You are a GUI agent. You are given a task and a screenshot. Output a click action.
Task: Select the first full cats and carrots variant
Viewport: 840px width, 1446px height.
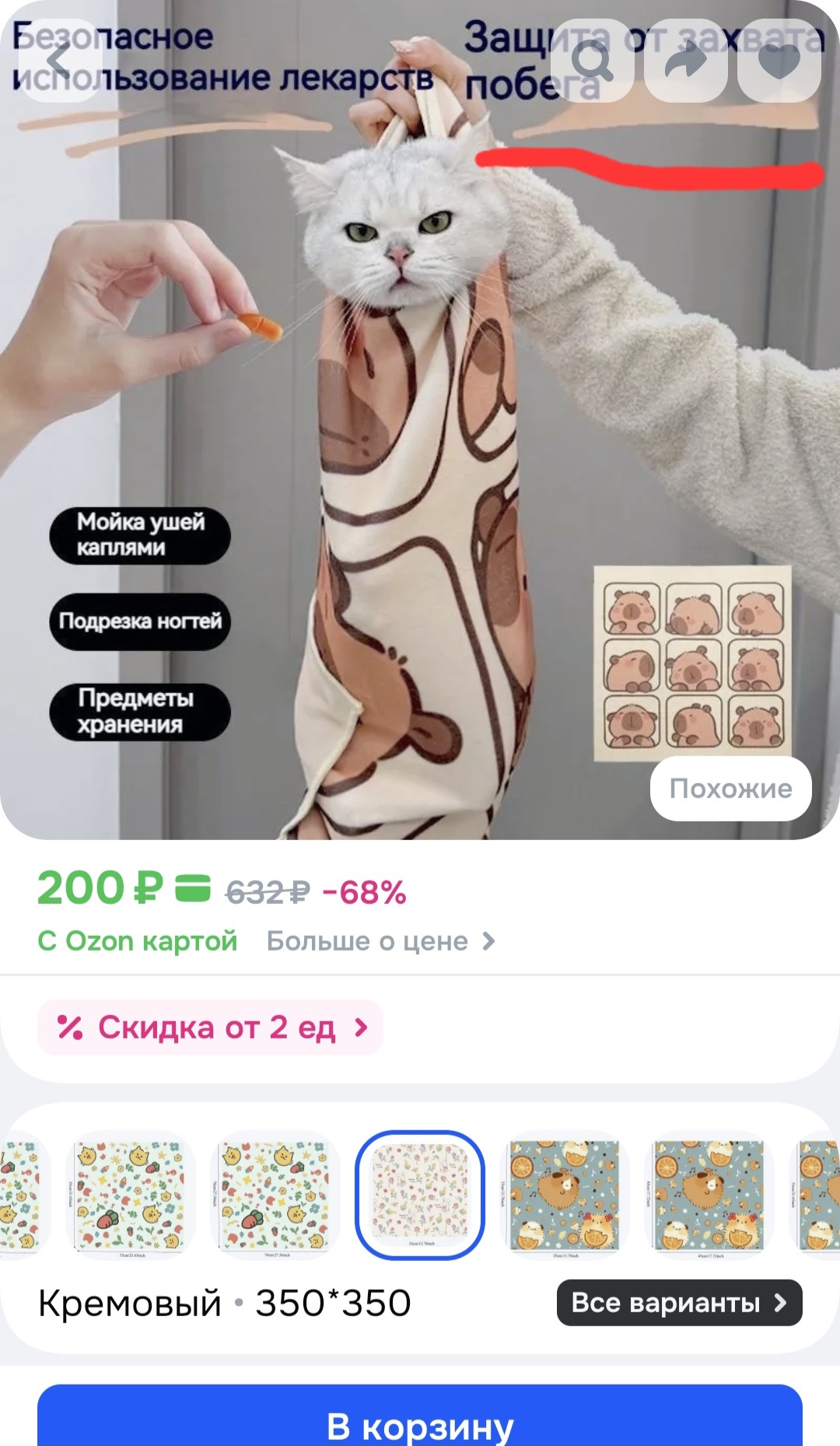point(131,1195)
